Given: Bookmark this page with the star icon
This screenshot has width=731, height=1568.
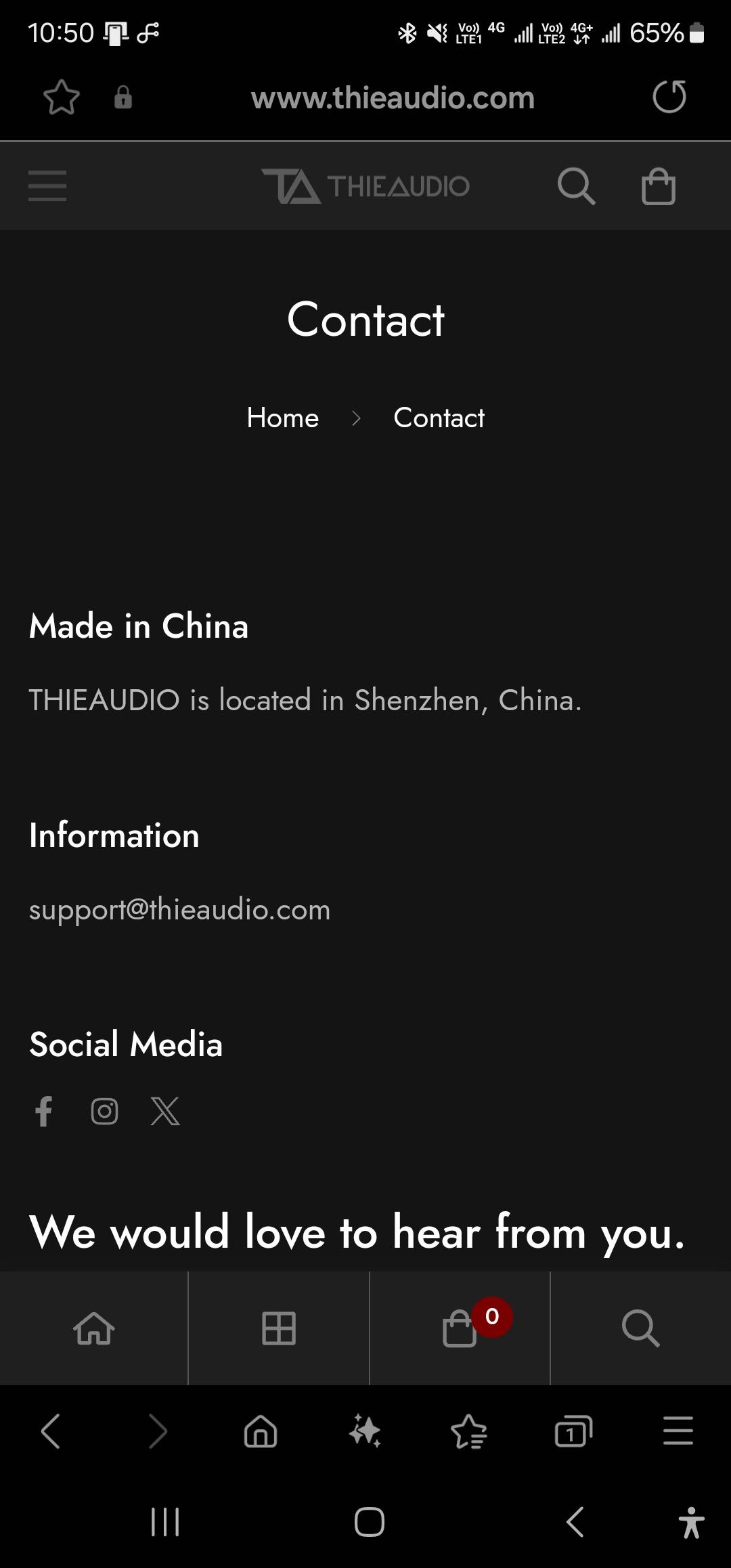Looking at the screenshot, I should (62, 97).
